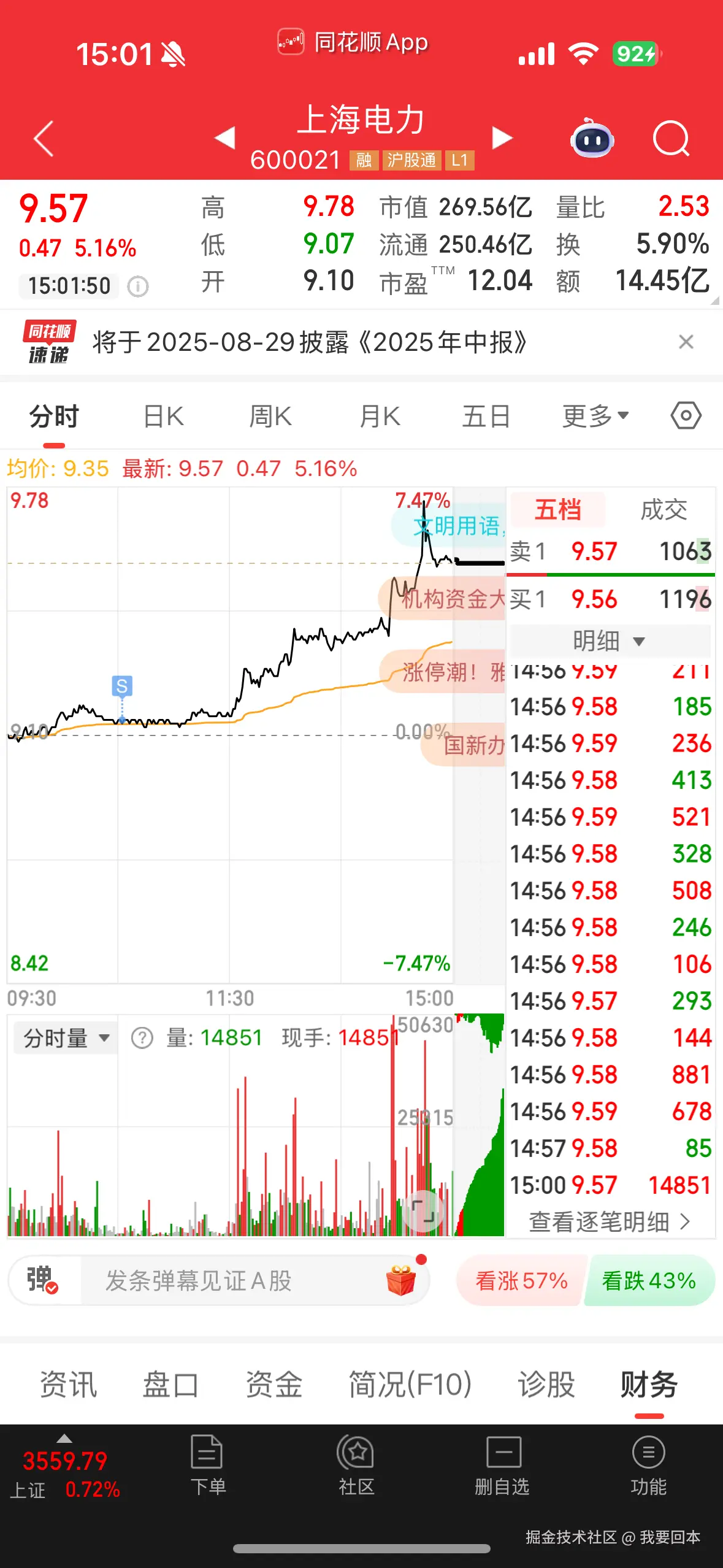This screenshot has width=723, height=1568.
Task: Open chart settings gear icon
Action: click(685, 415)
